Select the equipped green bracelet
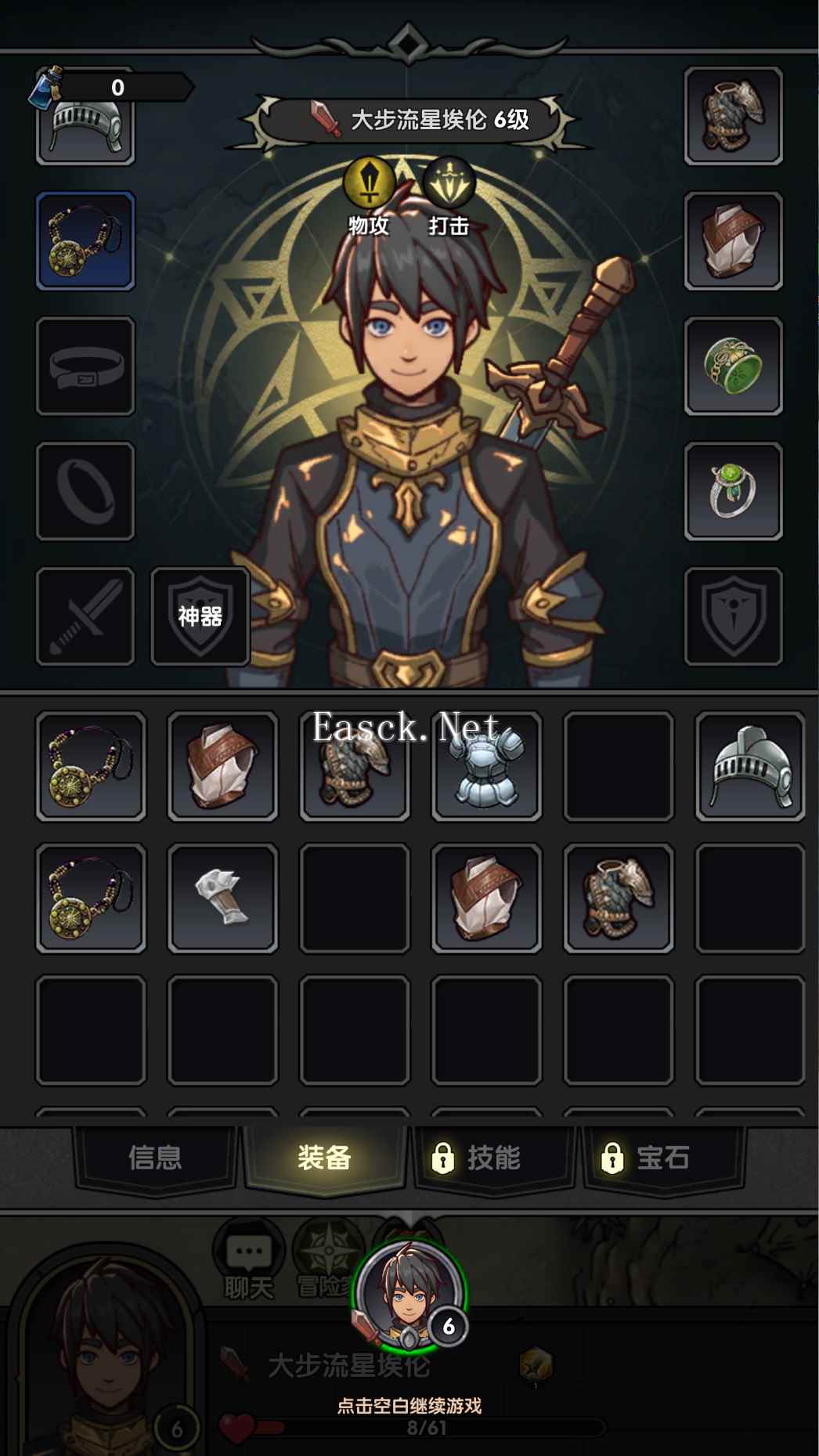Image resolution: width=819 pixels, height=1456 pixels. point(733,367)
